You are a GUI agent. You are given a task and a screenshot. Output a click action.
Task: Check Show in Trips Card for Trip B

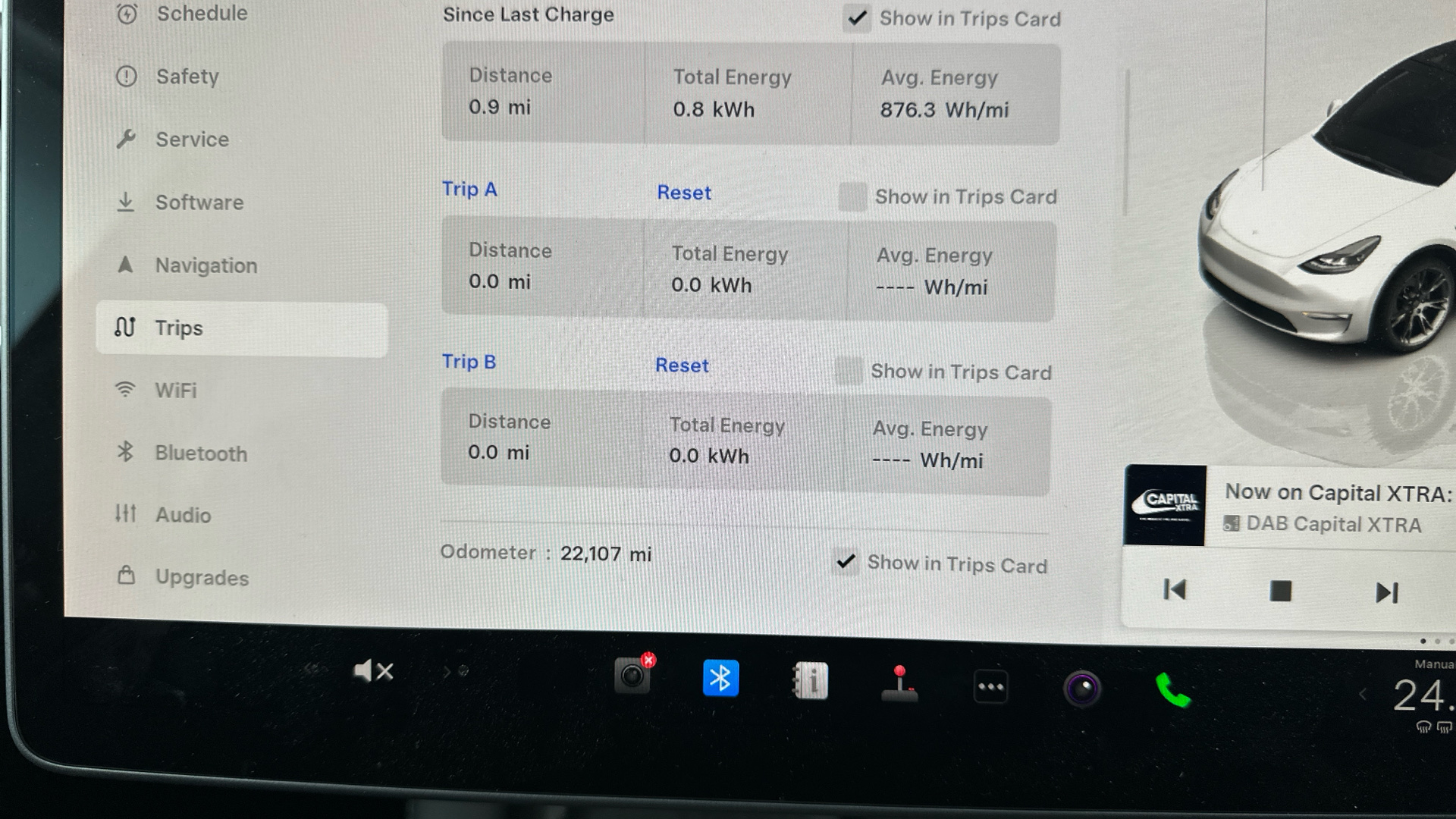(849, 372)
